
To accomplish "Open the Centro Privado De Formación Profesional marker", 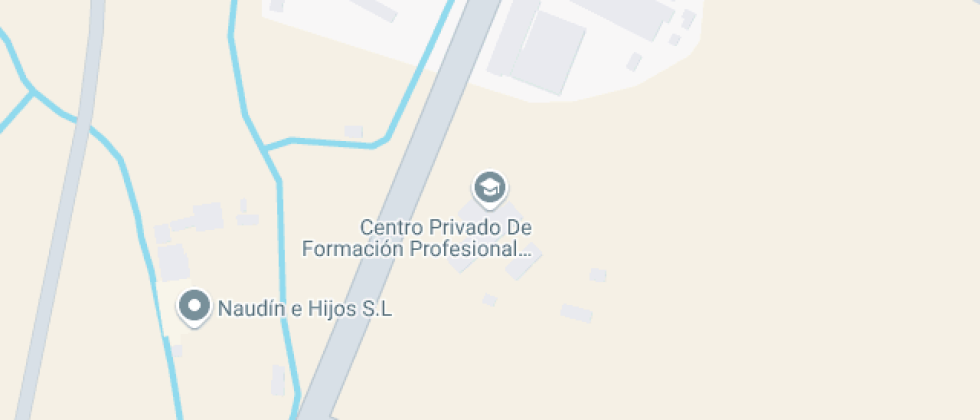I will click(490, 189).
